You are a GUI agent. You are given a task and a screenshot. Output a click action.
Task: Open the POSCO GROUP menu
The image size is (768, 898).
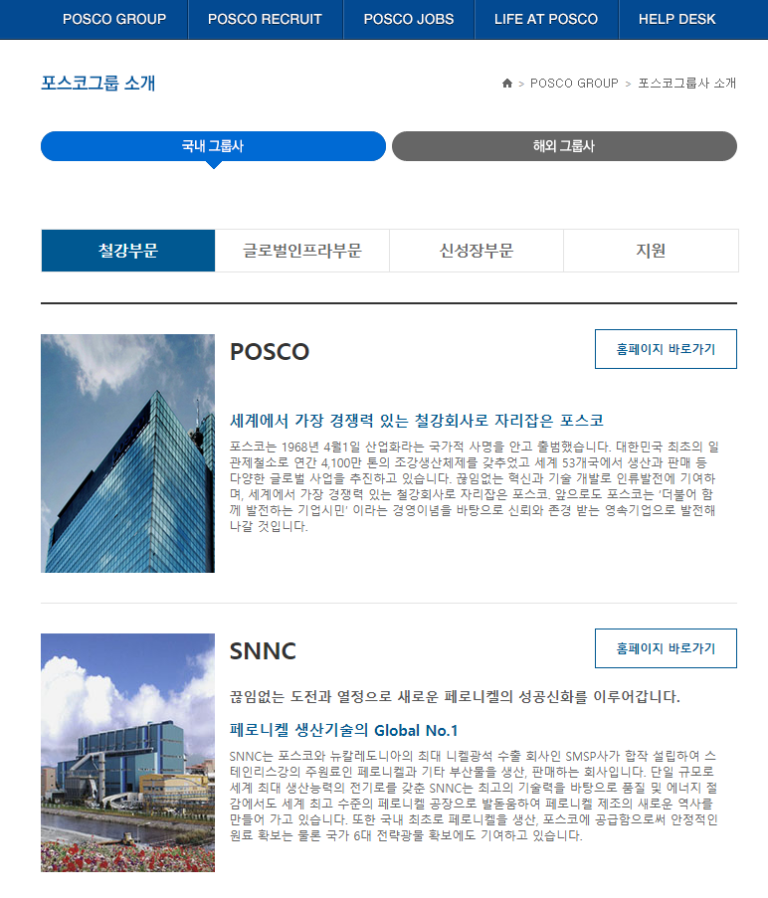114,19
